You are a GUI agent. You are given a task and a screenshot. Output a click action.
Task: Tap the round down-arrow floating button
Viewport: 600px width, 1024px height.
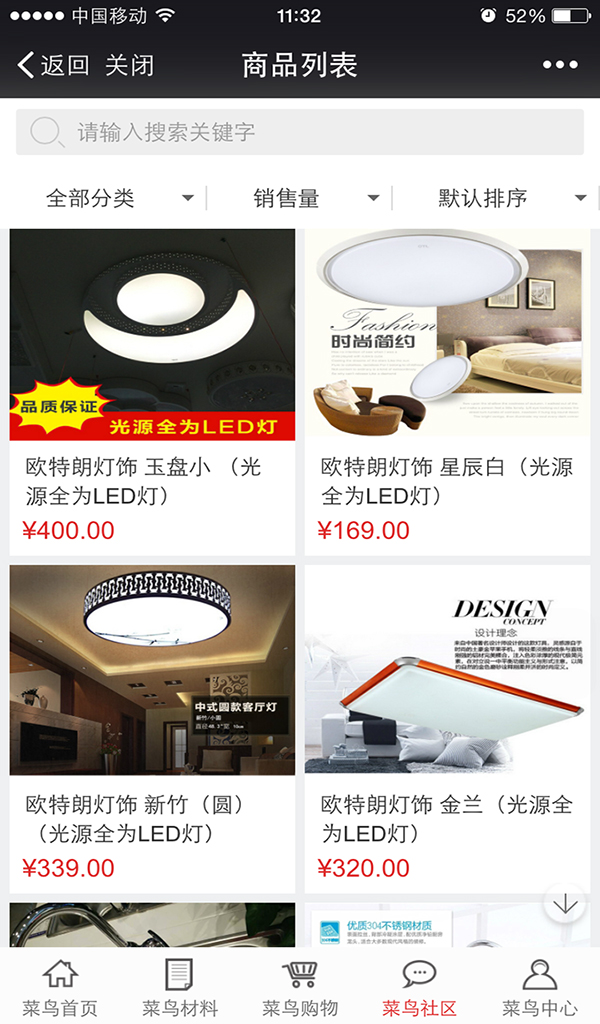click(565, 903)
